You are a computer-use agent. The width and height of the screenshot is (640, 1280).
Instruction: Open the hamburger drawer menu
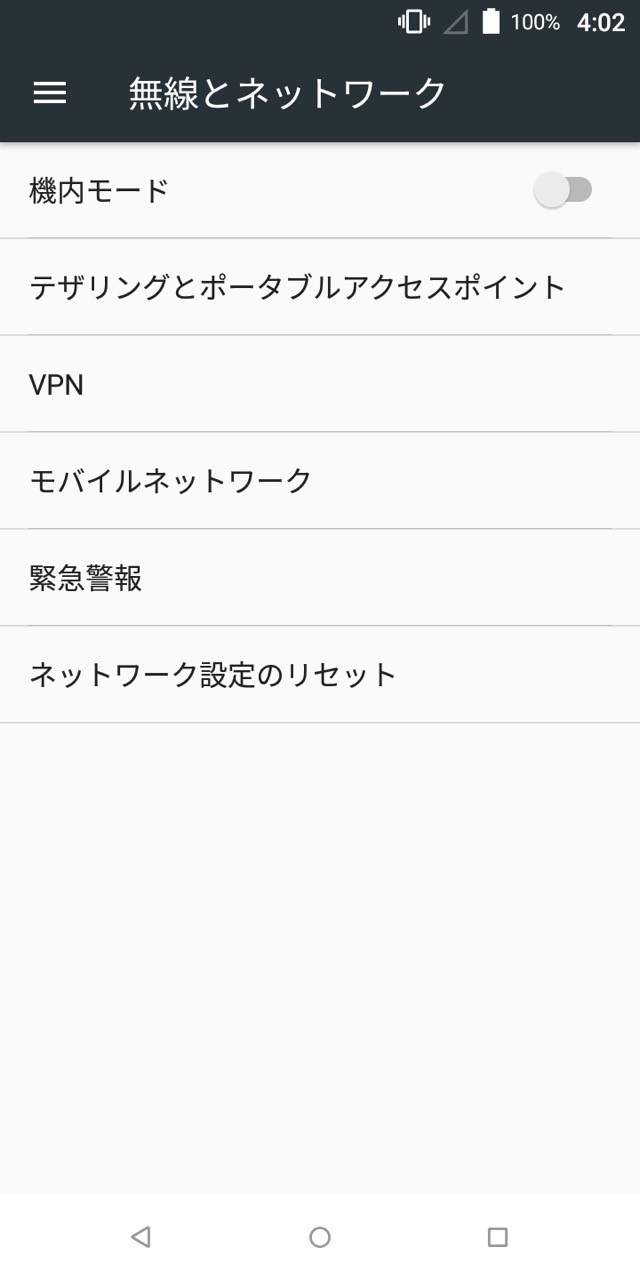(x=49, y=93)
